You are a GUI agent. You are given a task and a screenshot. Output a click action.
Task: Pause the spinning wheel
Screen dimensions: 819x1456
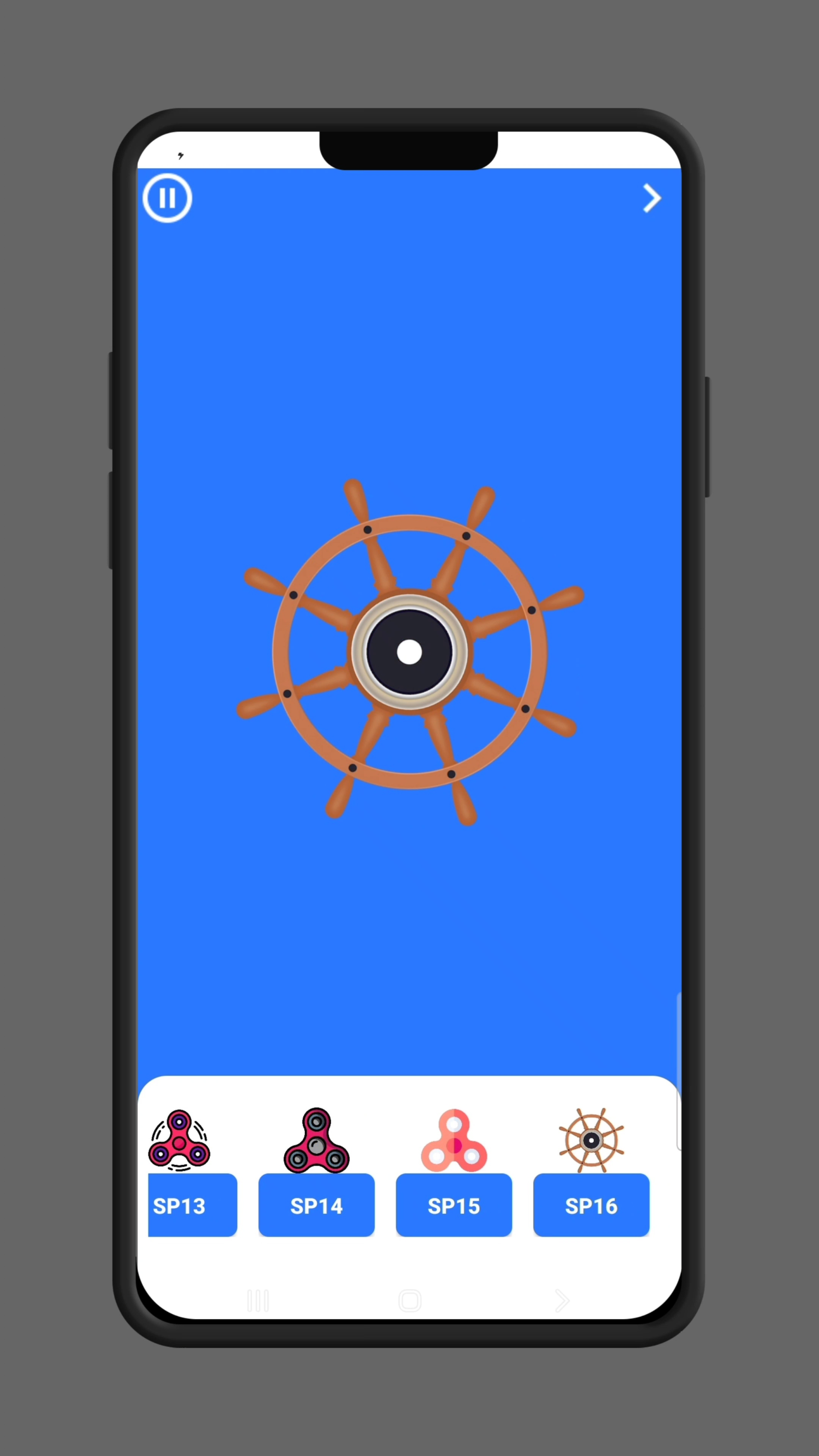pos(167,199)
